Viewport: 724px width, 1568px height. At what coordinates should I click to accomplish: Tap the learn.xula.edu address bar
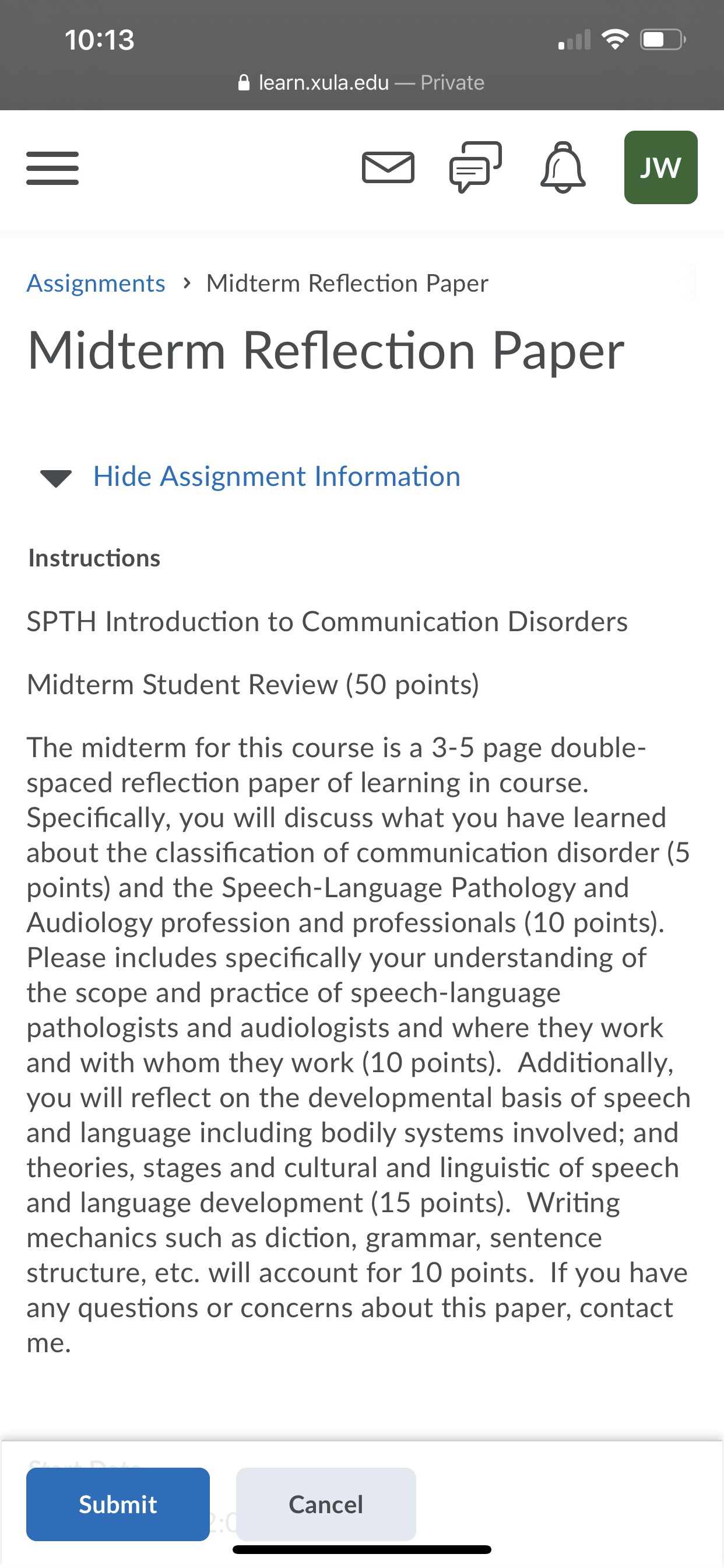[x=362, y=82]
